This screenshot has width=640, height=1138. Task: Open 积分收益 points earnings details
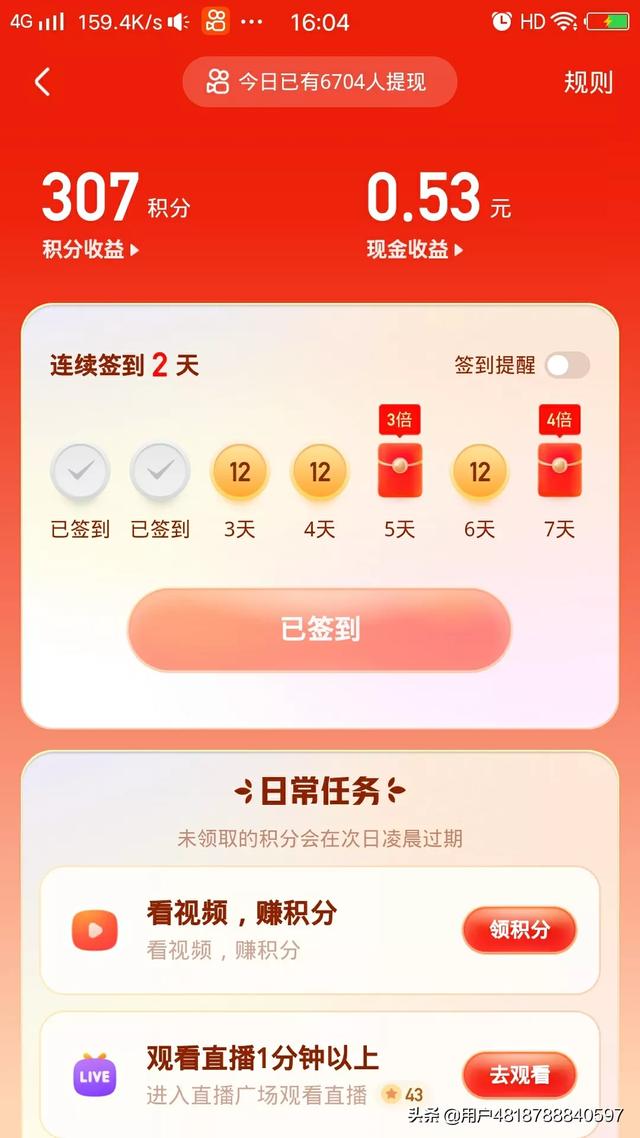[x=91, y=250]
